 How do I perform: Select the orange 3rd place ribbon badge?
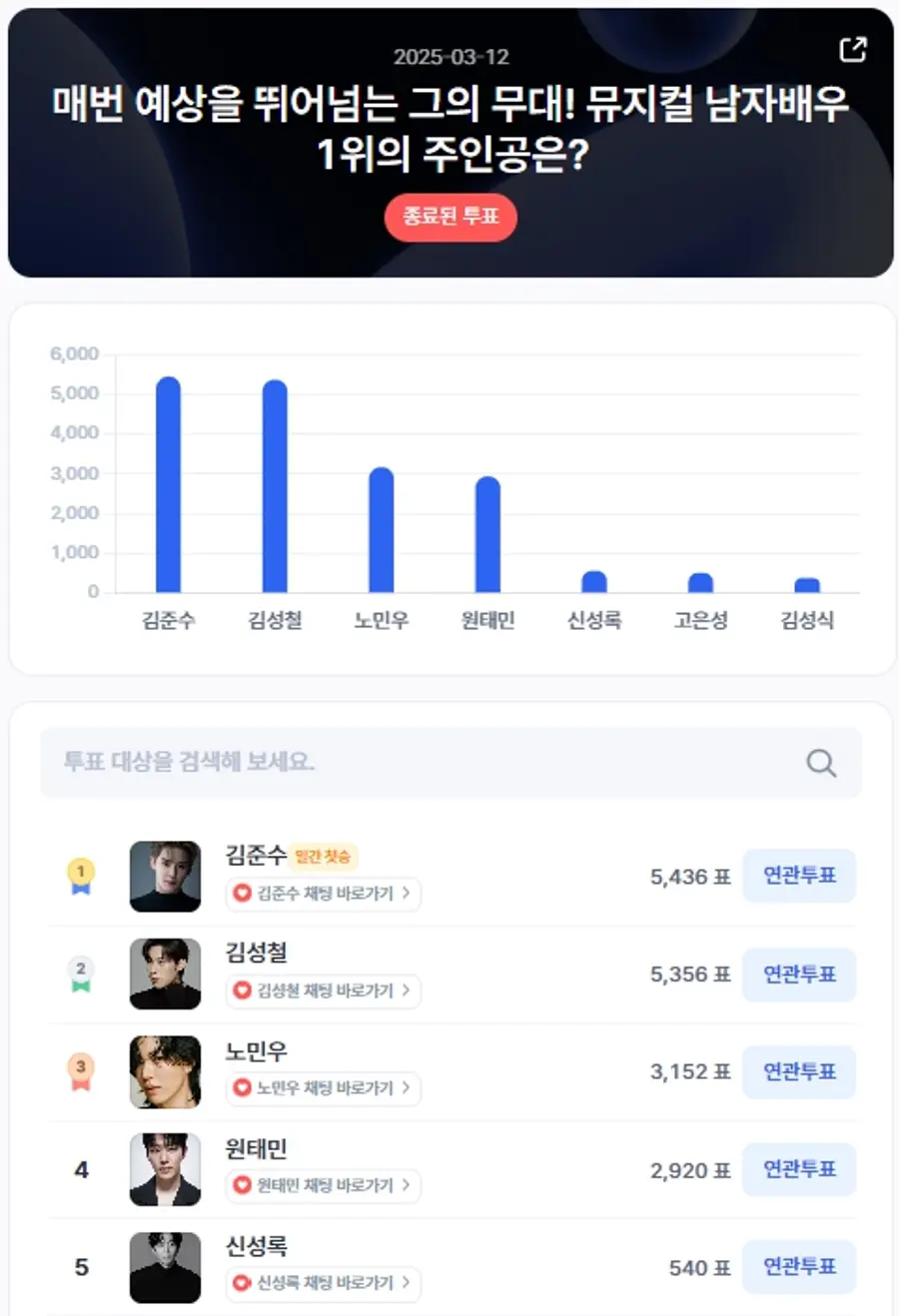pyautogui.click(x=81, y=1071)
